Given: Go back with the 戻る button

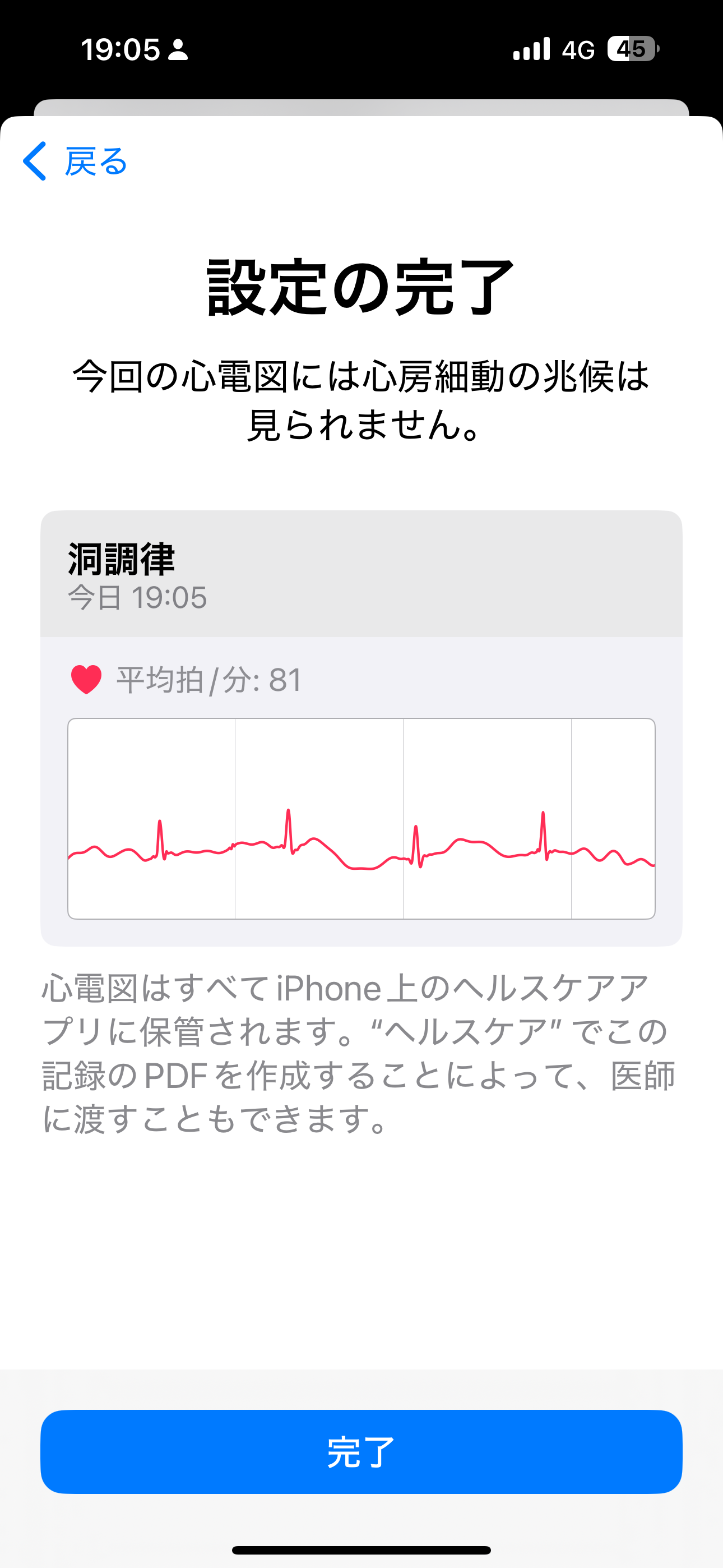Looking at the screenshot, I should [x=76, y=162].
